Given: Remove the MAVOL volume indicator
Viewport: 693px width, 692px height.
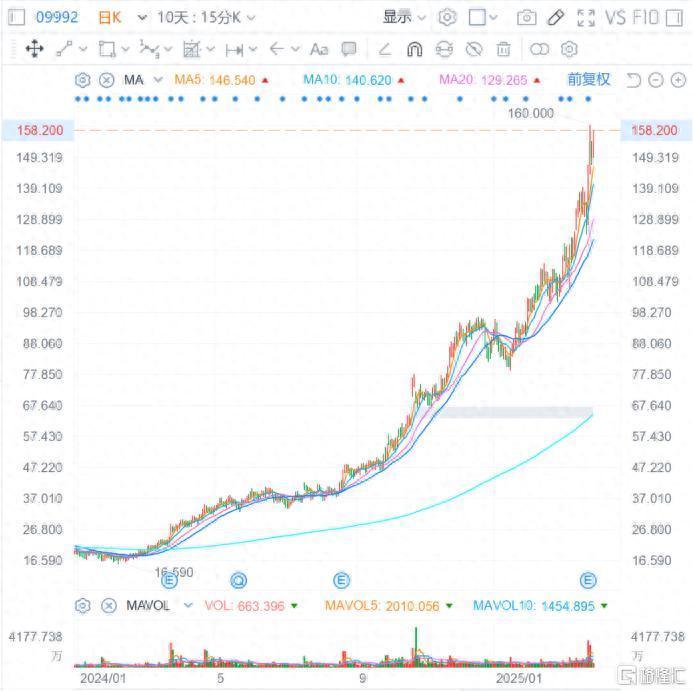Looking at the screenshot, I should (106, 605).
